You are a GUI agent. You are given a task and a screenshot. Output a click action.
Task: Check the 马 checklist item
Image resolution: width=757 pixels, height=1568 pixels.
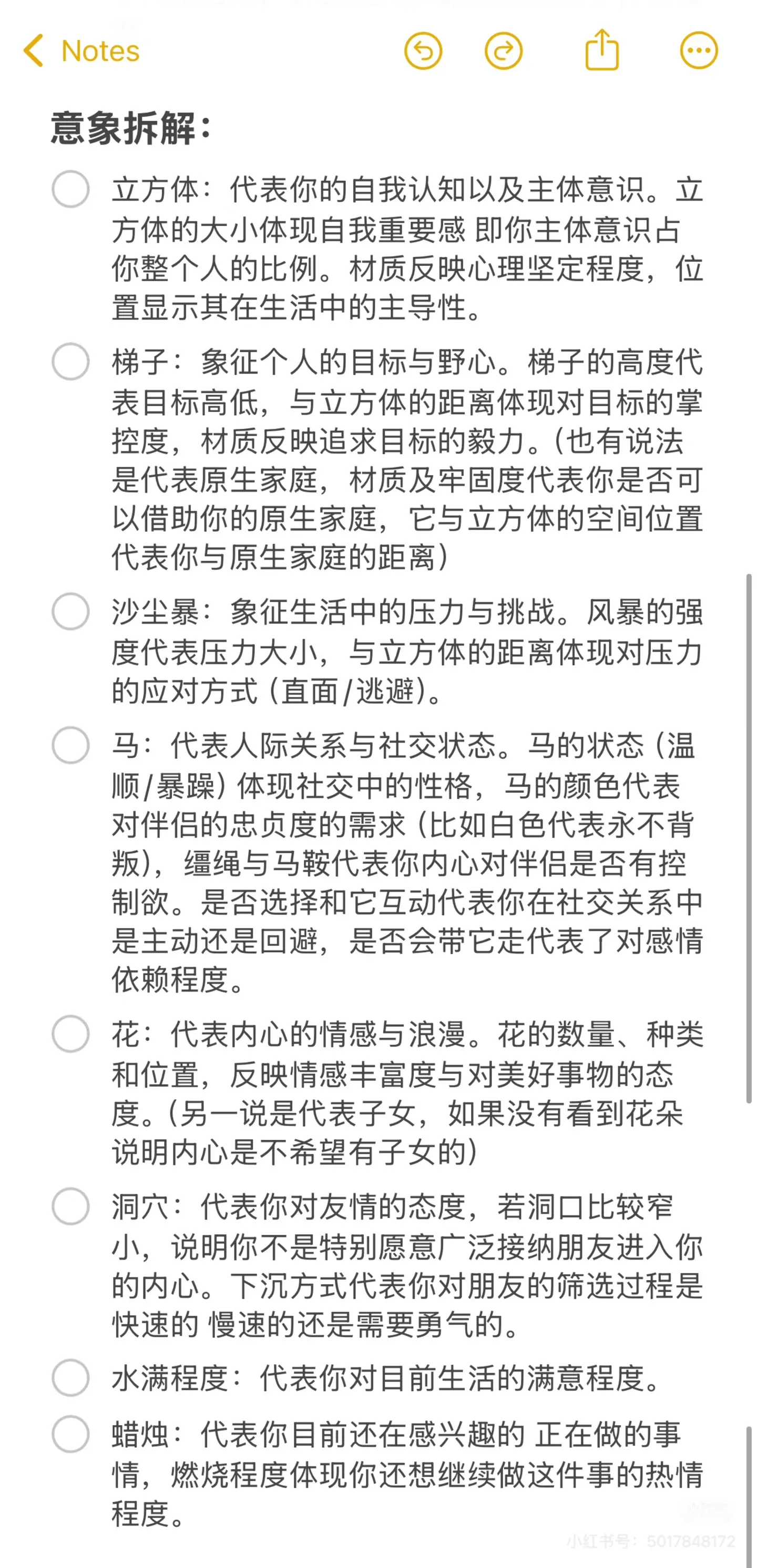(70, 745)
